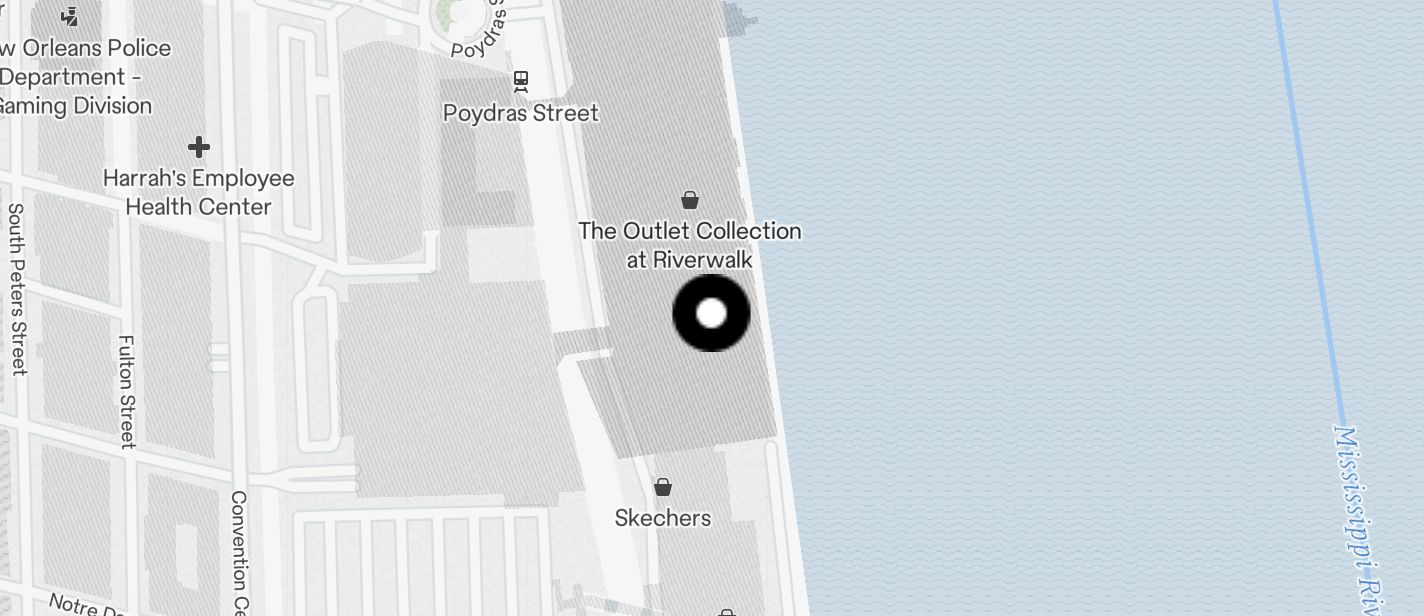
Task: Open the Skechers shop marker
Action: click(662, 487)
